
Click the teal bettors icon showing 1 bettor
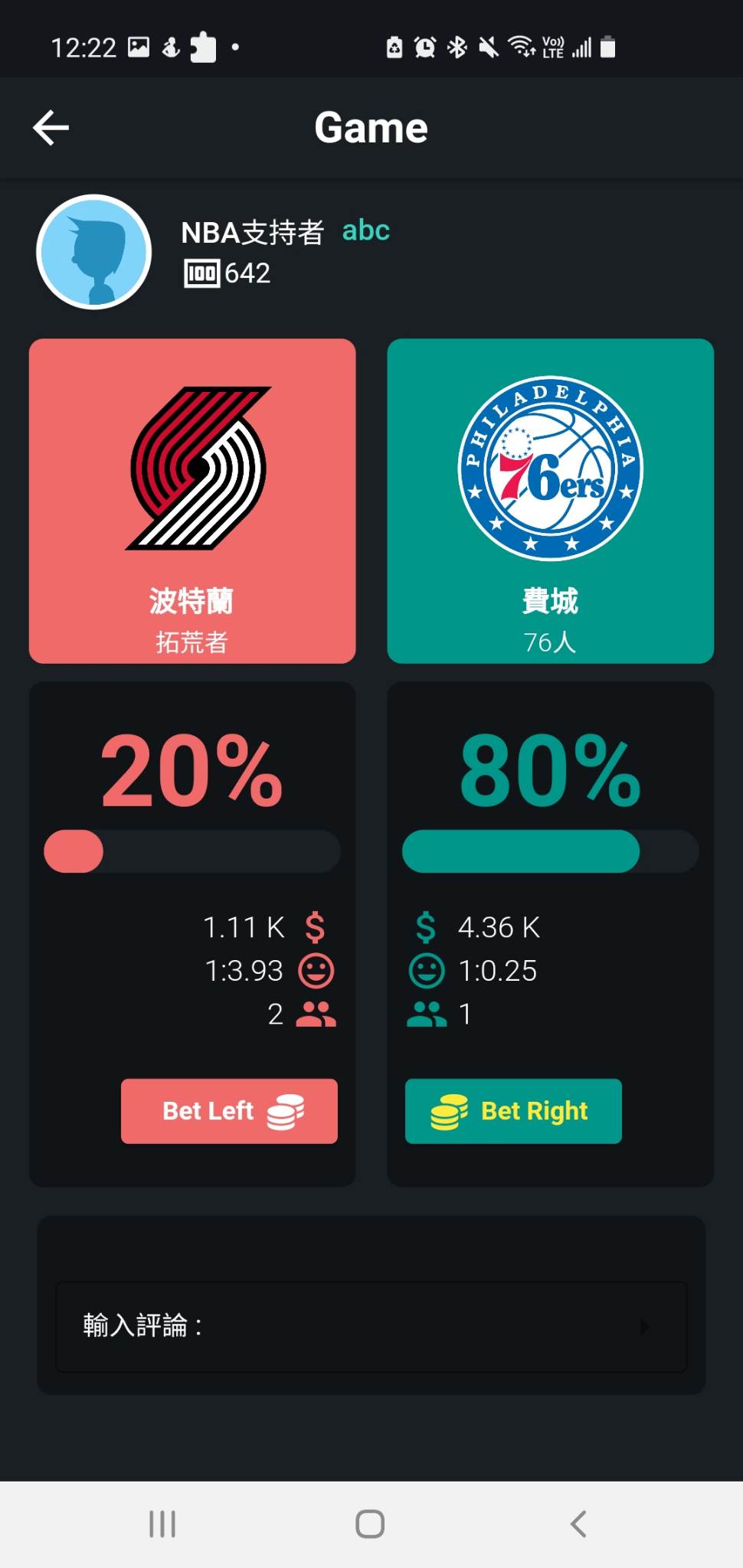pos(426,1015)
